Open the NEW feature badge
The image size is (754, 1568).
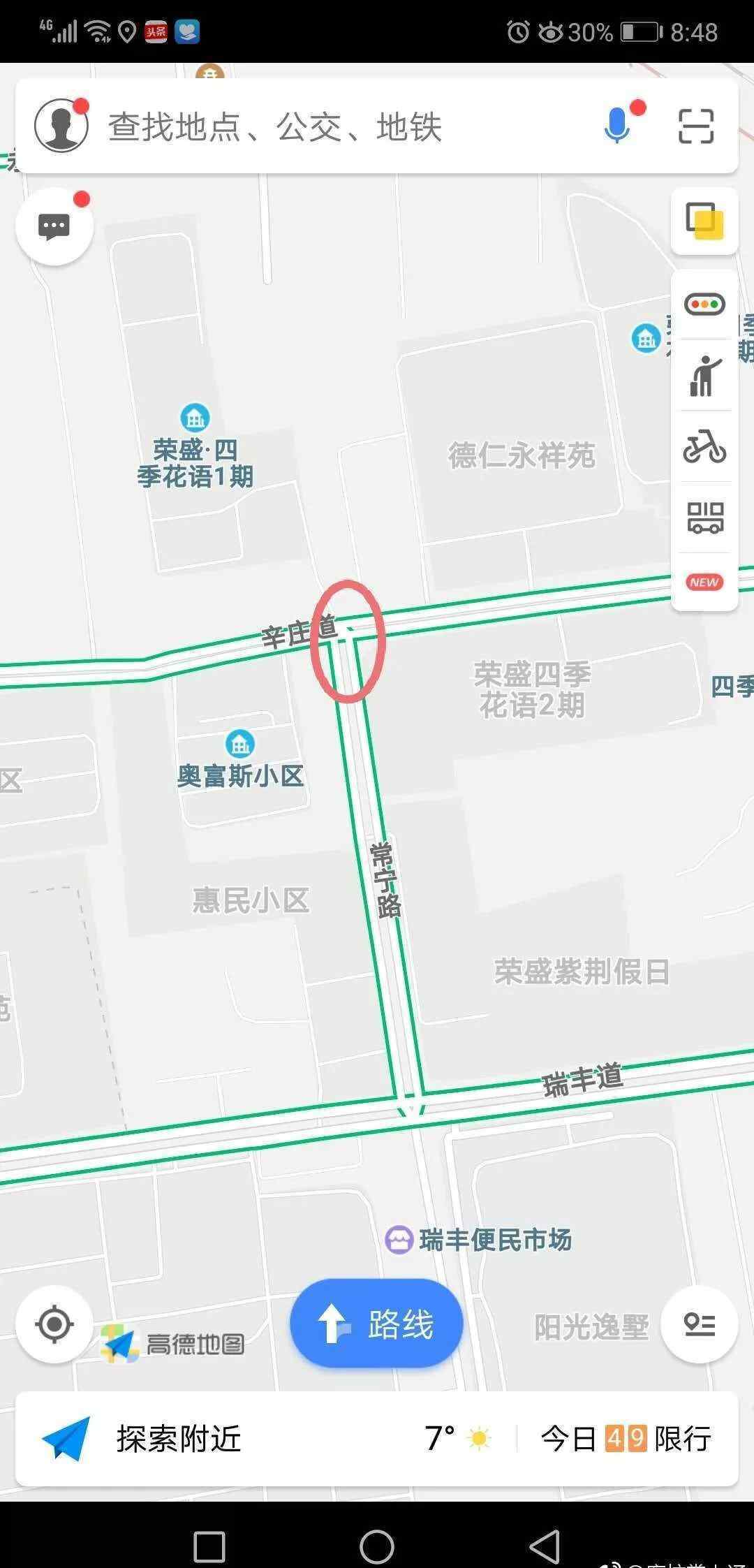pos(704,582)
